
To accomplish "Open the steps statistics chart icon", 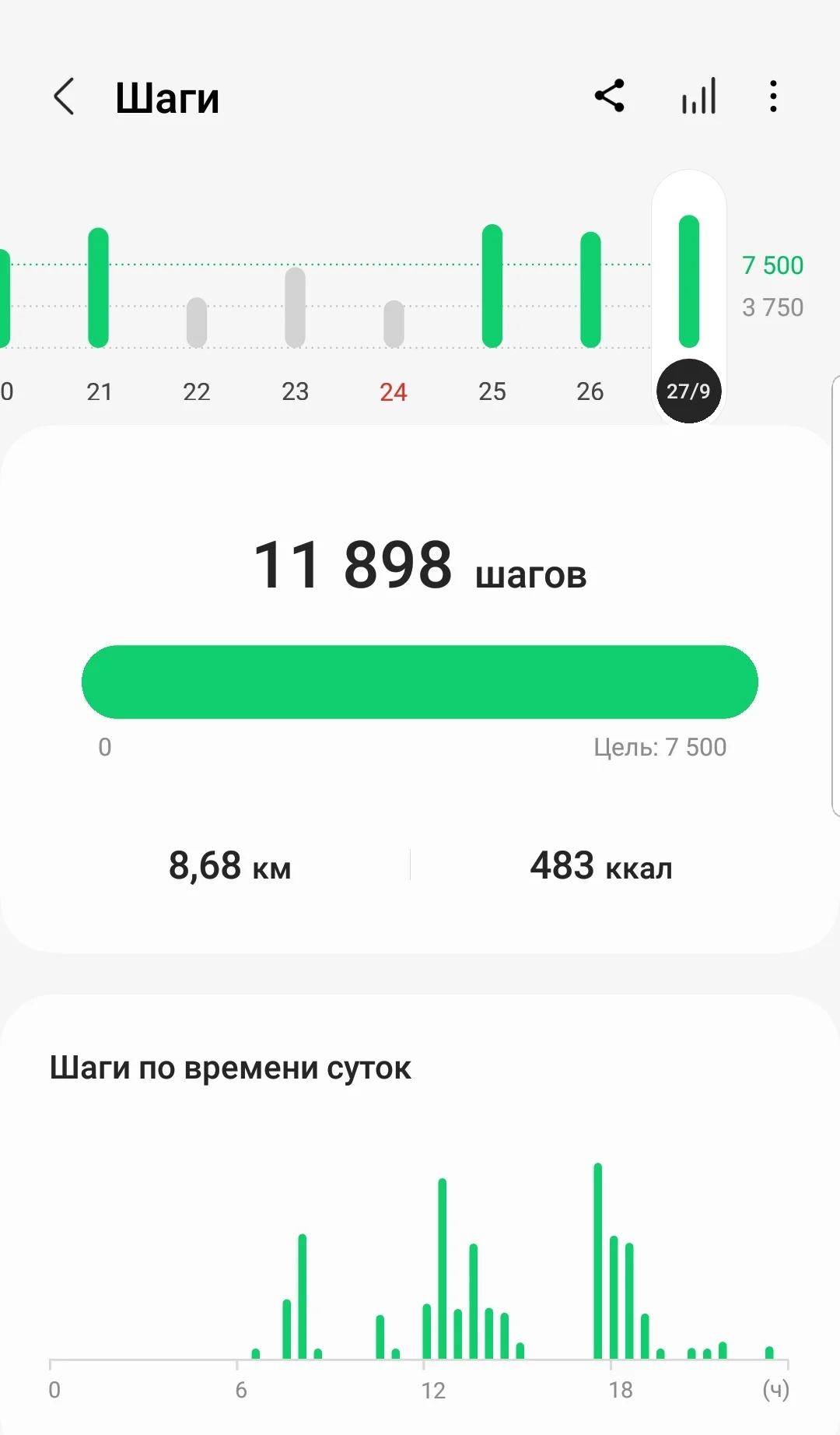I will coord(698,97).
